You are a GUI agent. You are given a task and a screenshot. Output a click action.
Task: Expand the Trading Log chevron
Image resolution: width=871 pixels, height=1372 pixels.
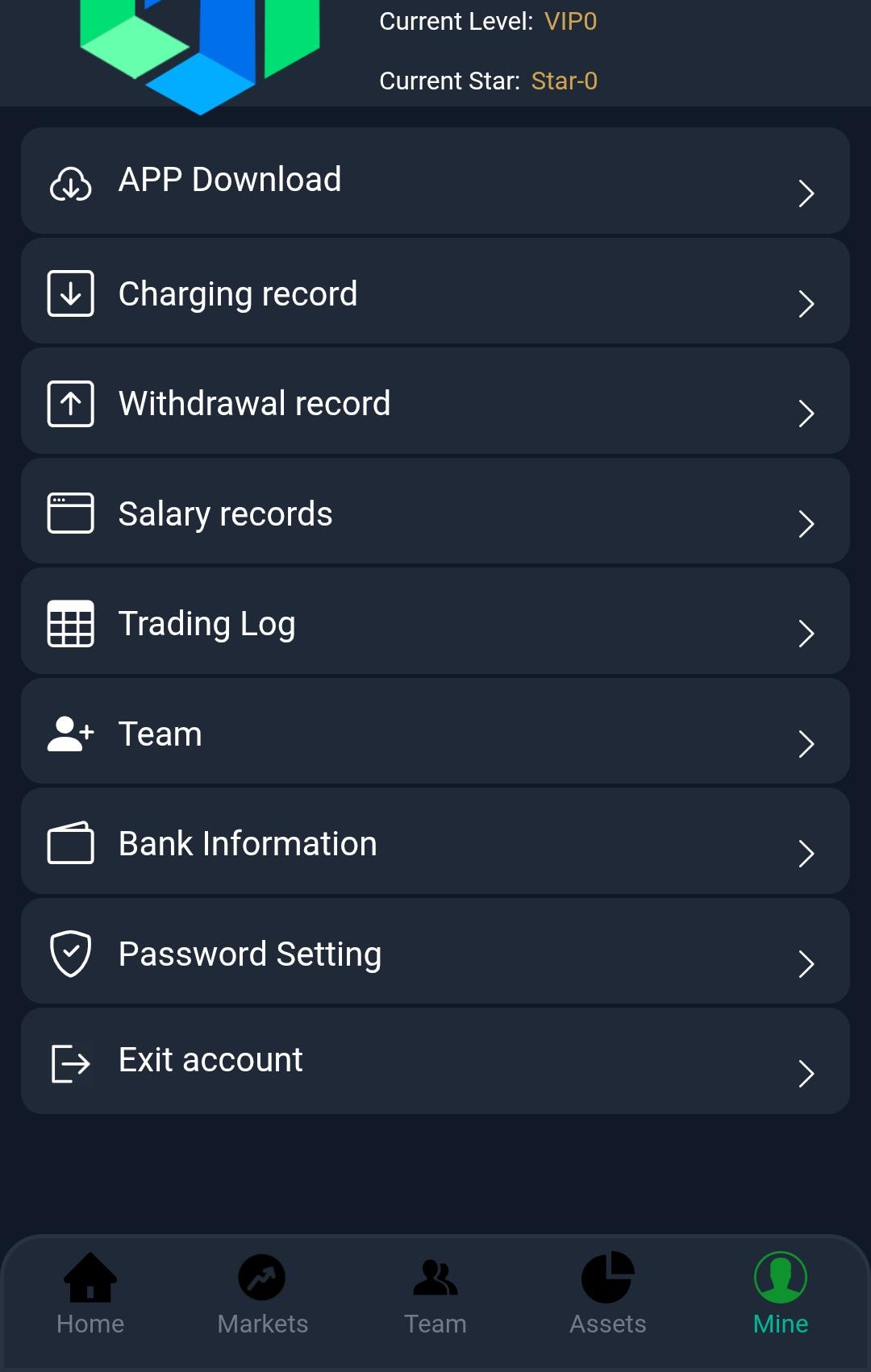click(x=807, y=634)
